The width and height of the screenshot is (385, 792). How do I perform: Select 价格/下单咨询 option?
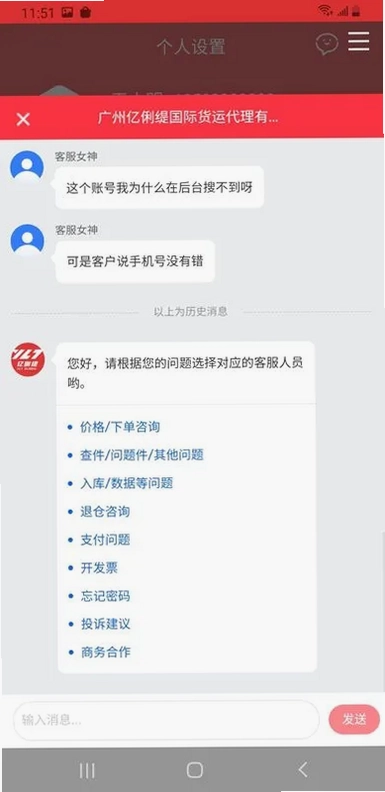(x=120, y=427)
